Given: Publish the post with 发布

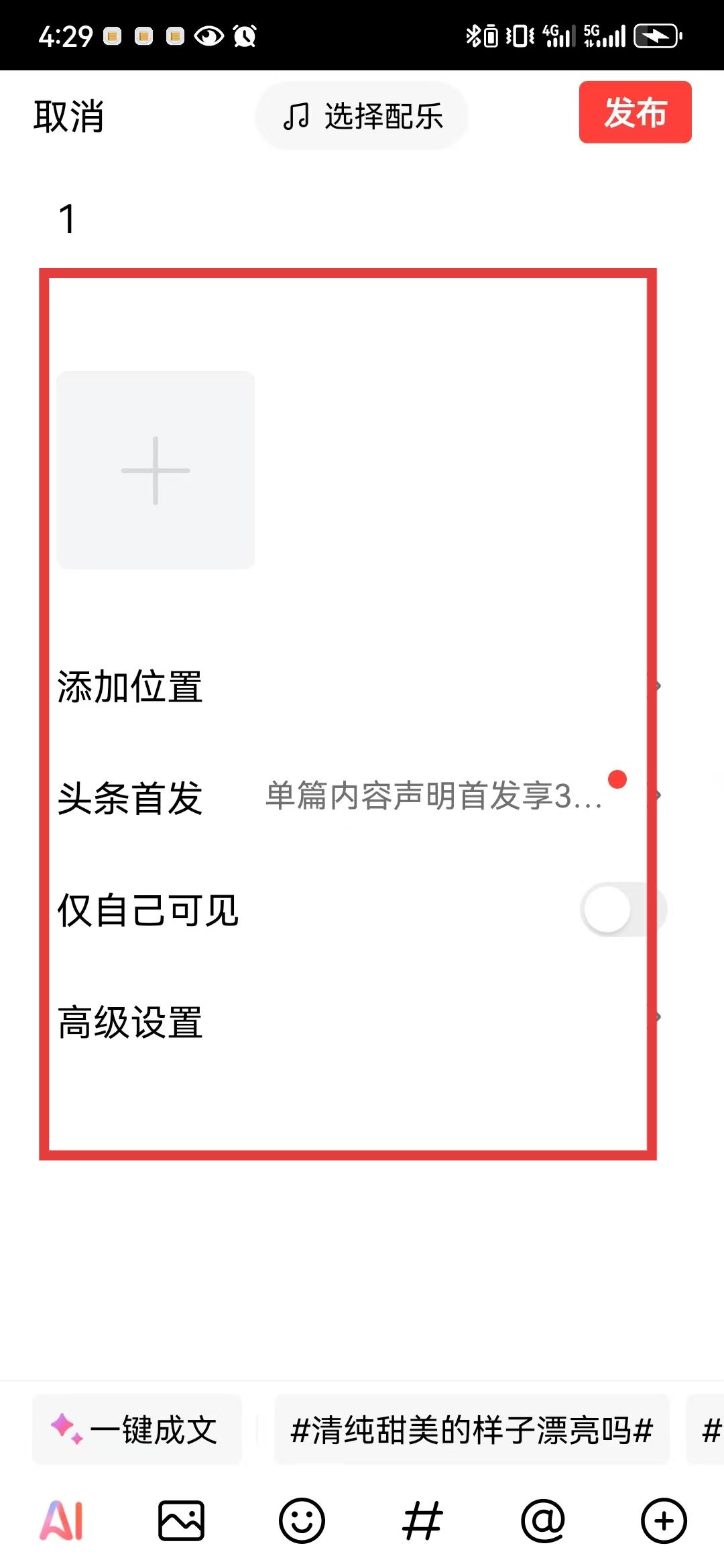Looking at the screenshot, I should pyautogui.click(x=635, y=112).
